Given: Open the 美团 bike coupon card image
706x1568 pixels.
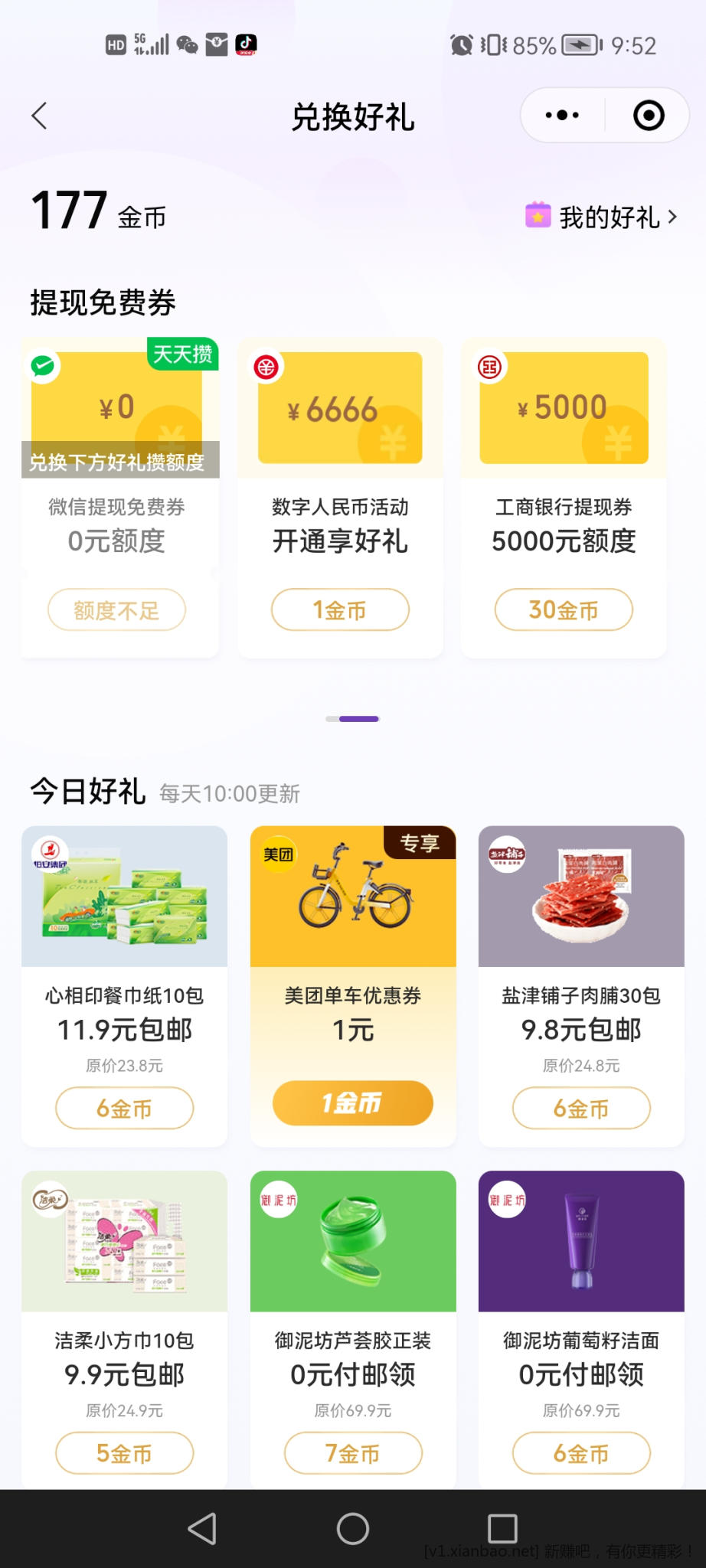Looking at the screenshot, I should point(352,897).
